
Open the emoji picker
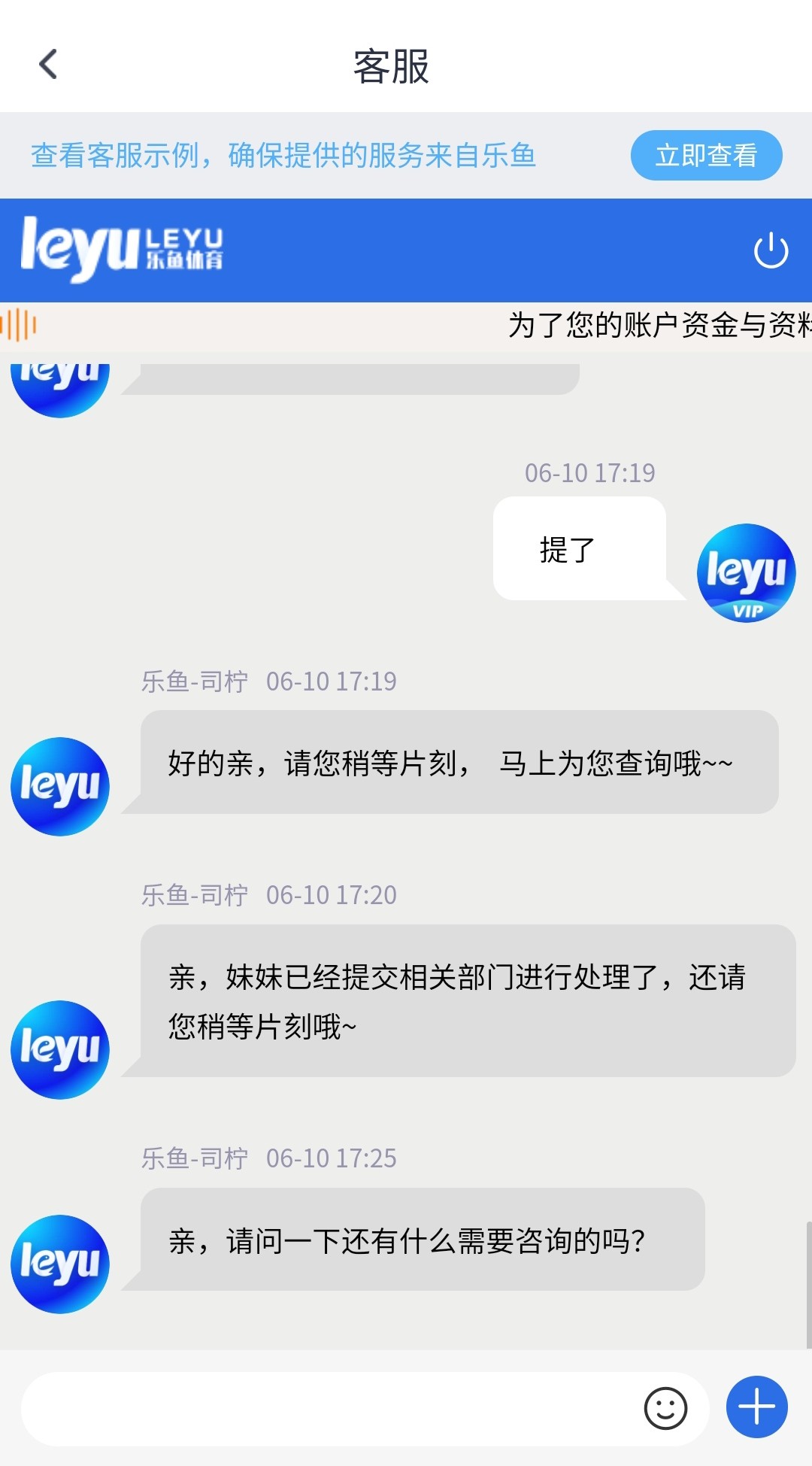point(665,1408)
